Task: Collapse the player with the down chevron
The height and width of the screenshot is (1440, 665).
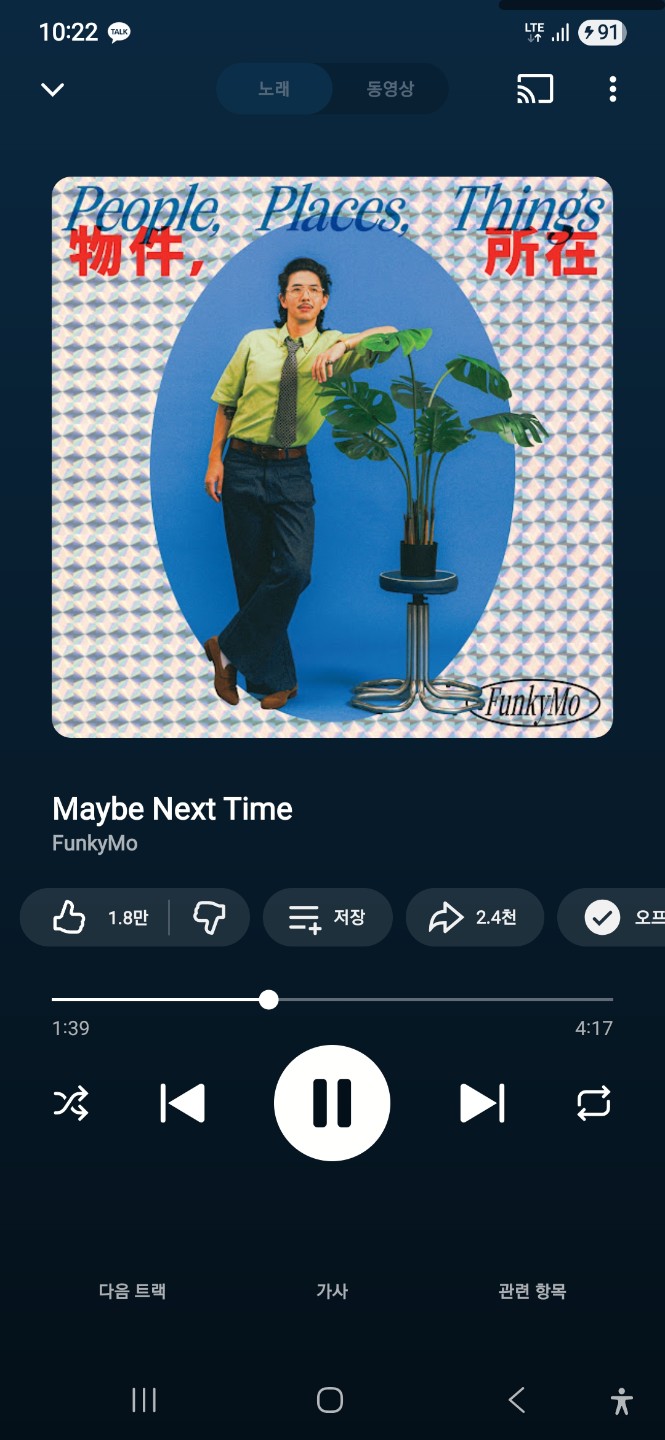Action: (x=52, y=90)
